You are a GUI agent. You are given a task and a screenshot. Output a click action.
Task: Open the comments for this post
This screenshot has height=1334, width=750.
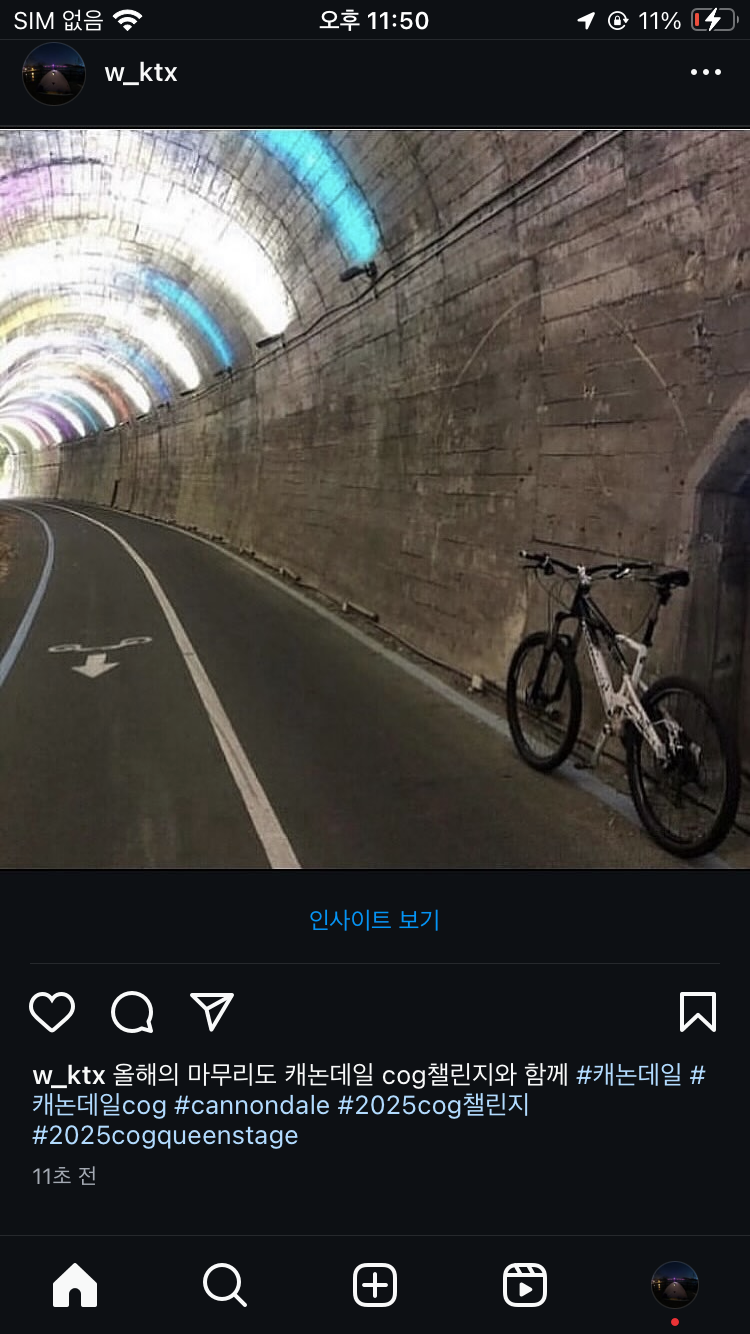tap(130, 1012)
